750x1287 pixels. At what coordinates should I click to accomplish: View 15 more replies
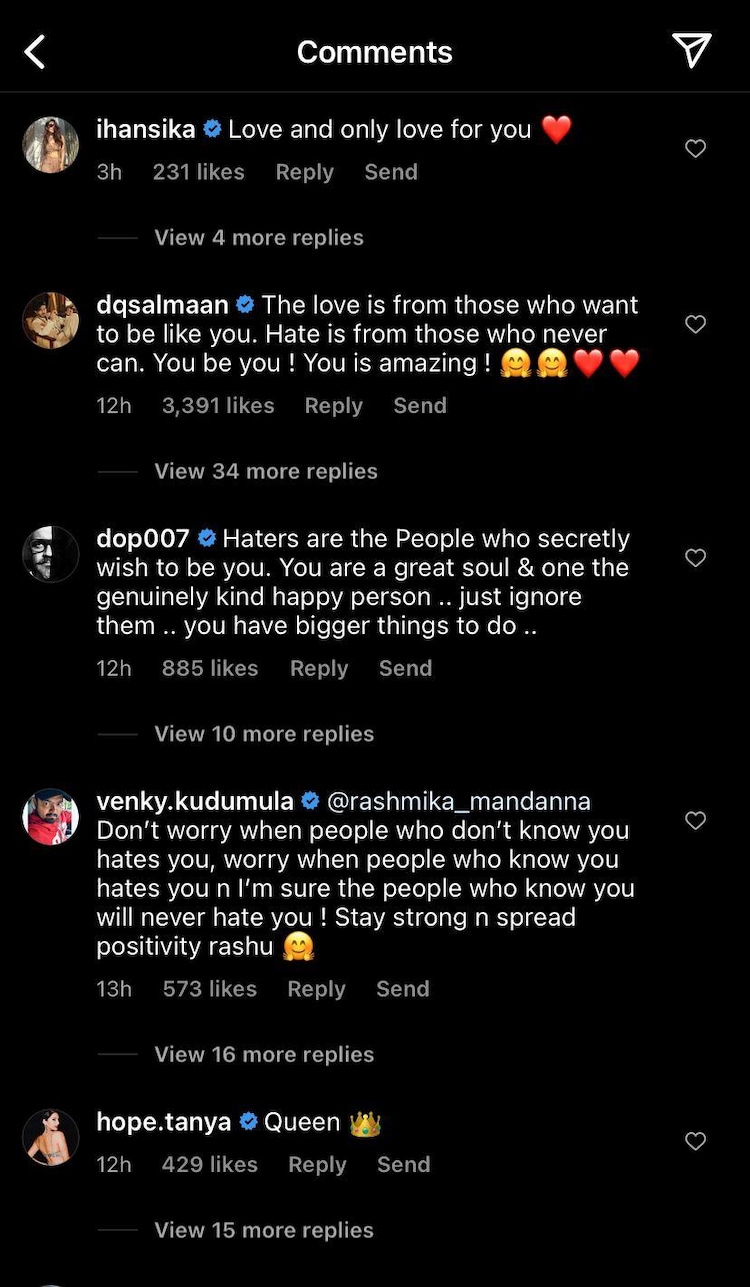(x=263, y=1231)
